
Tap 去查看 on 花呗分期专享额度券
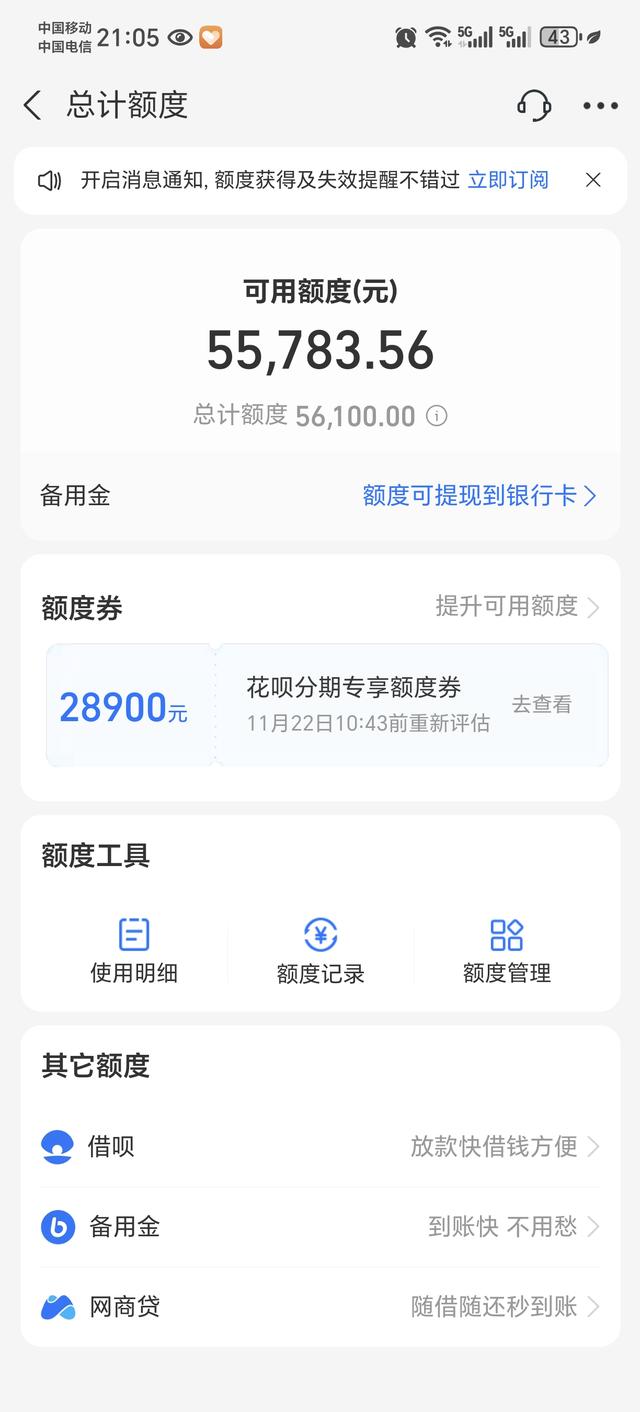tap(541, 704)
